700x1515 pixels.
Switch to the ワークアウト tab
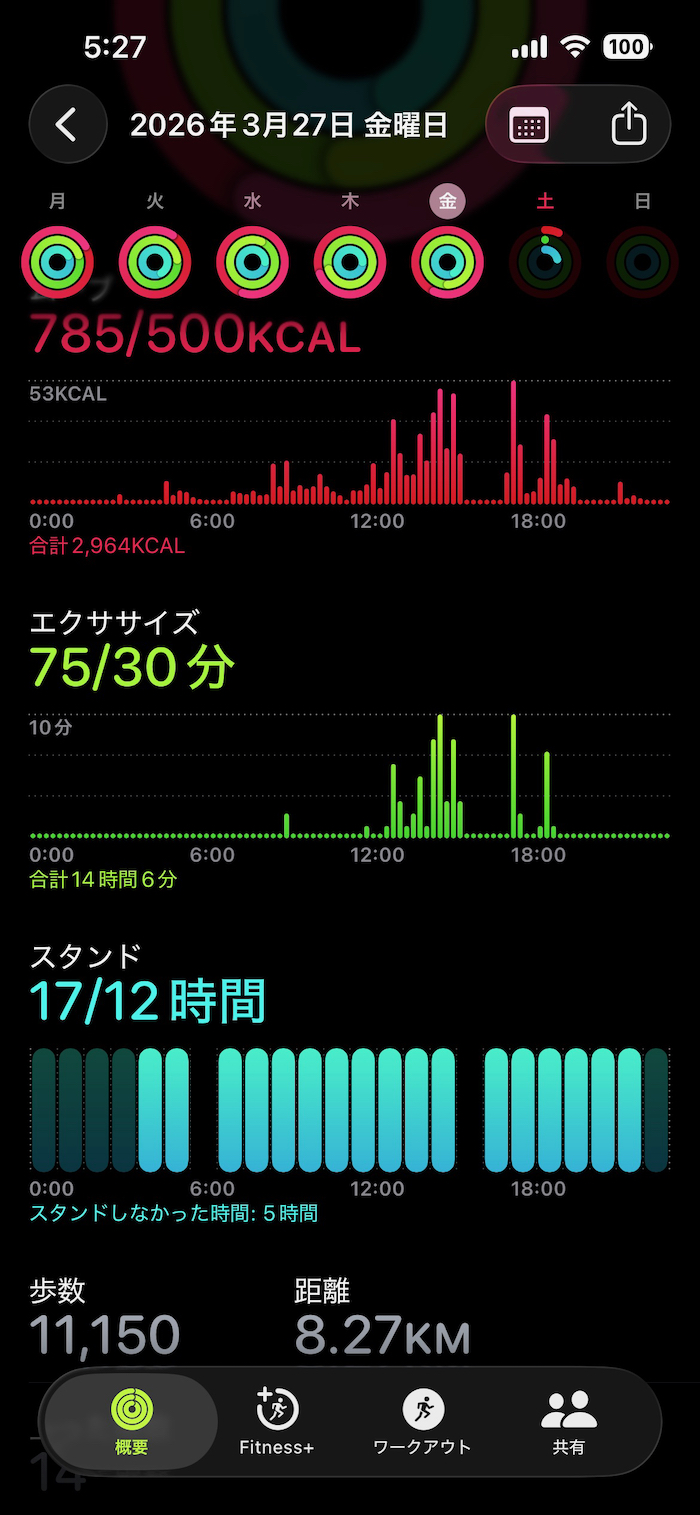[422, 1421]
